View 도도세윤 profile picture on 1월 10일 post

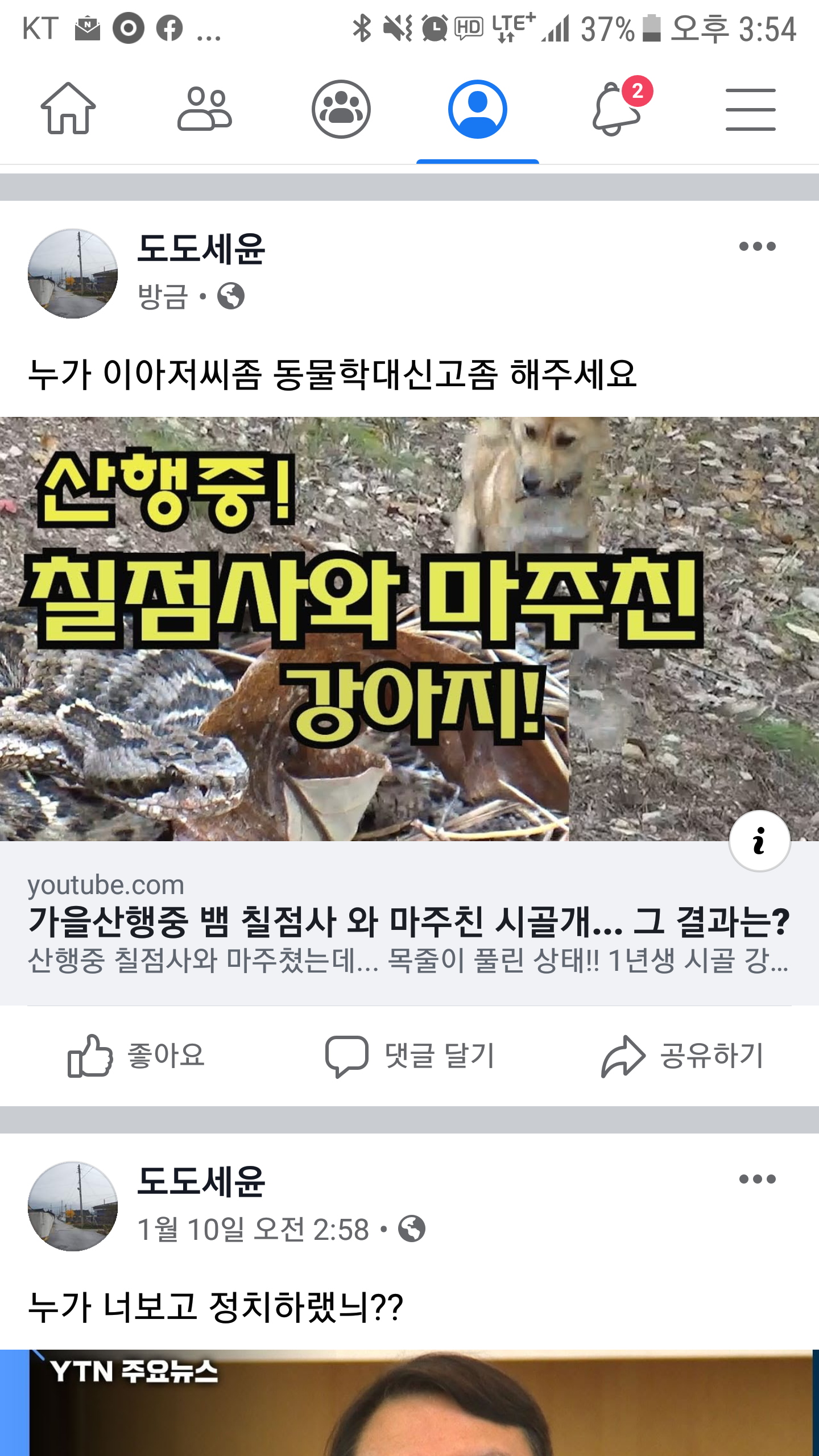click(73, 1206)
